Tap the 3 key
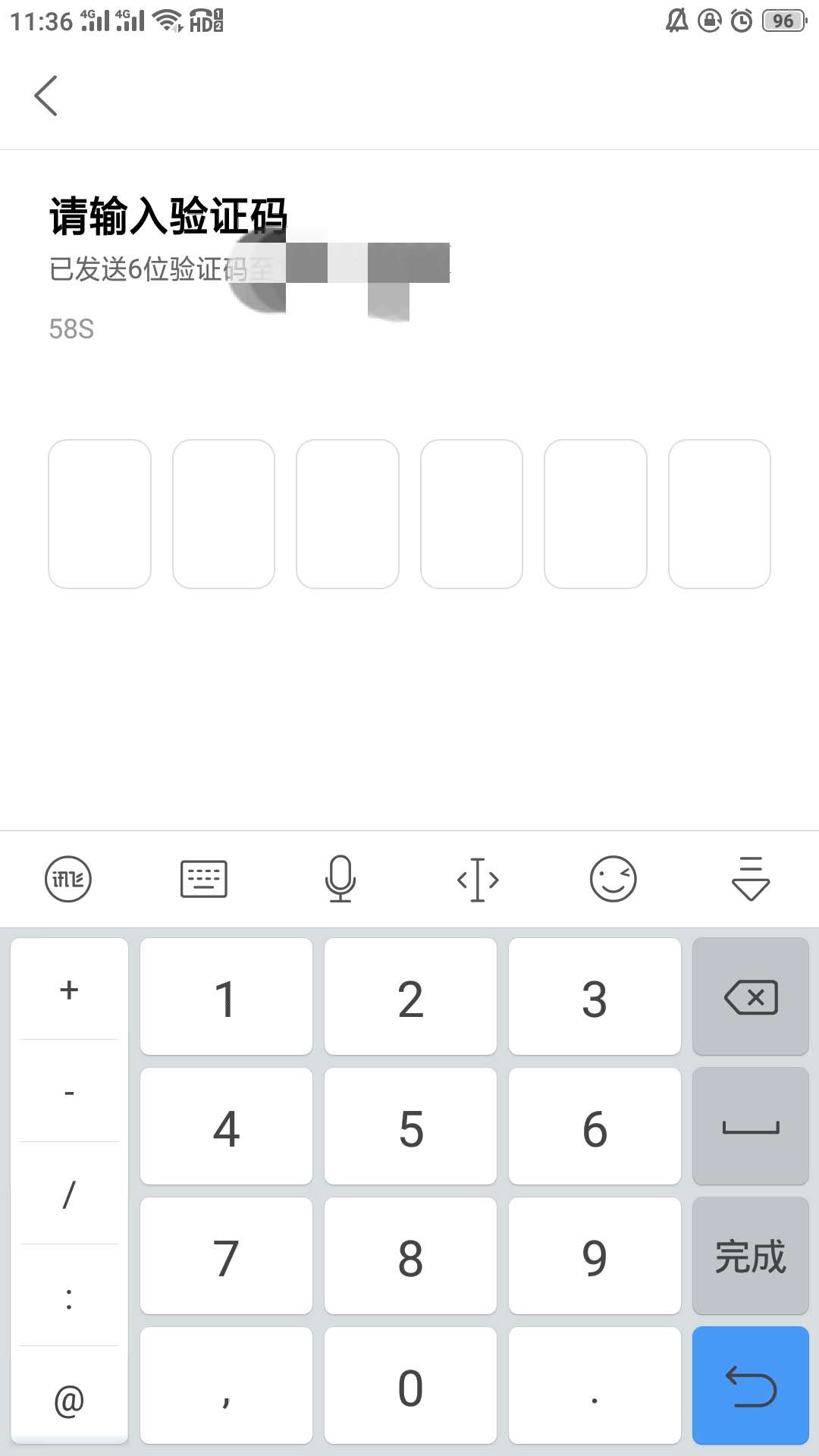 (595, 997)
